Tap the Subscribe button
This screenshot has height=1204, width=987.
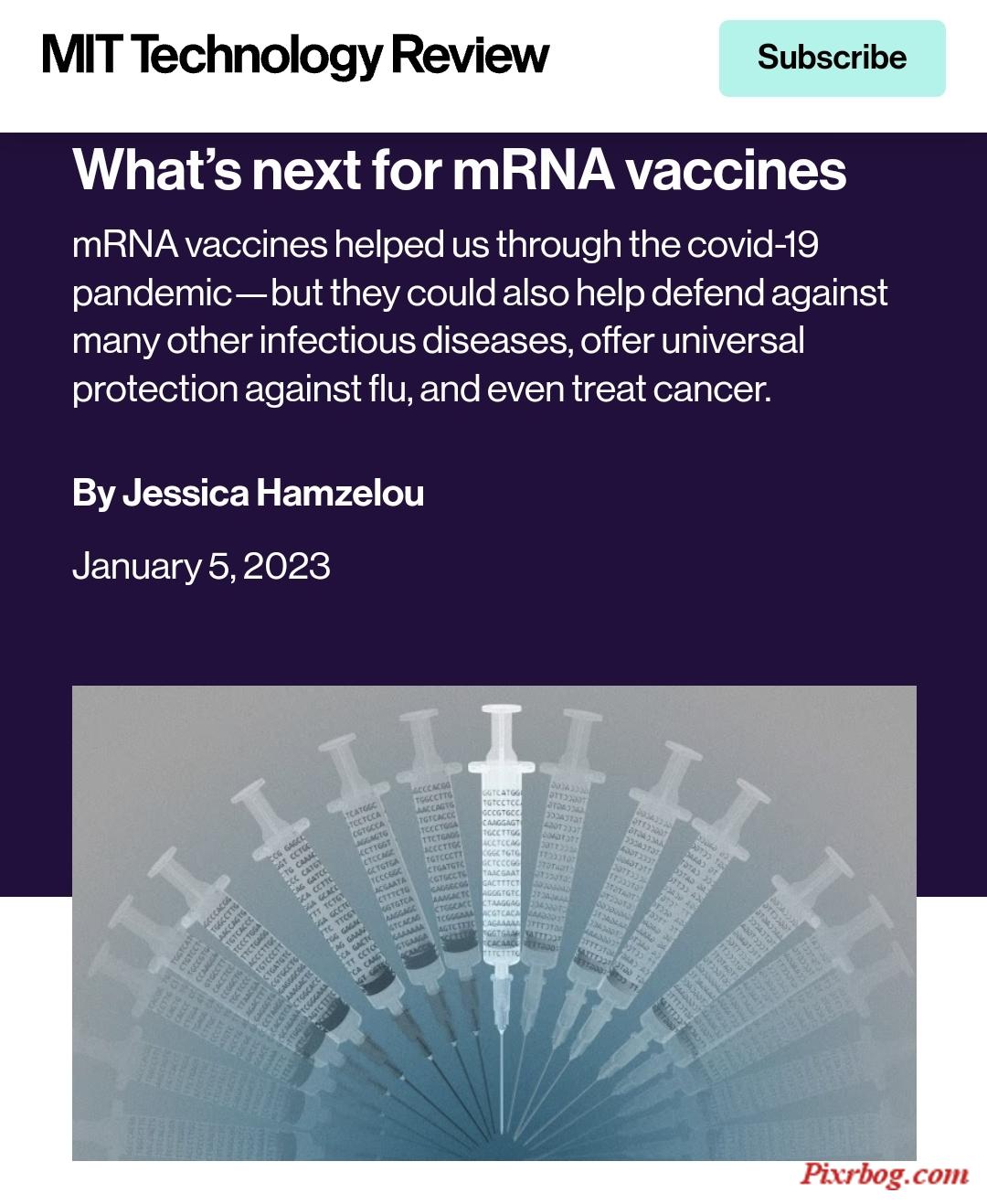pyautogui.click(x=832, y=58)
